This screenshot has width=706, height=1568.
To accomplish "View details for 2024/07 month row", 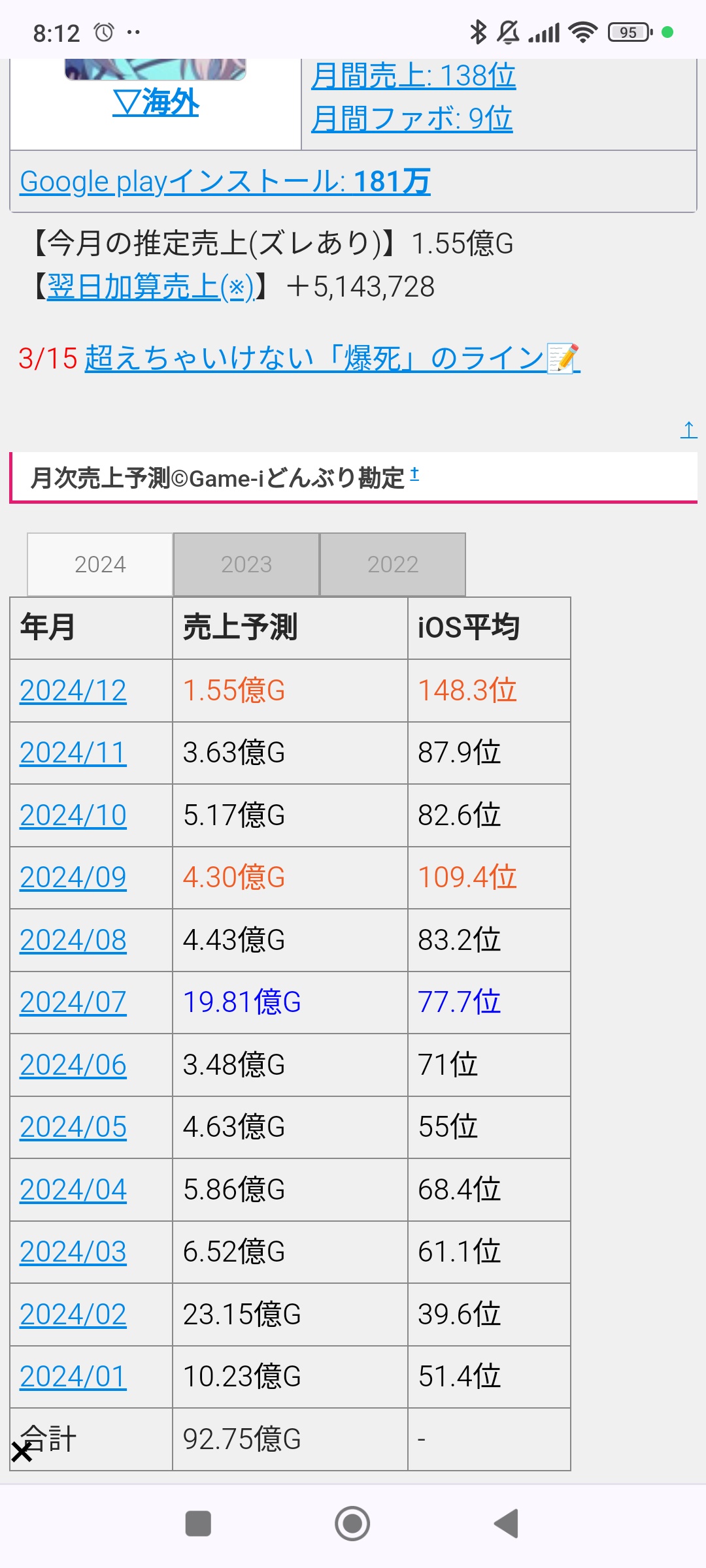I will point(73,1004).
